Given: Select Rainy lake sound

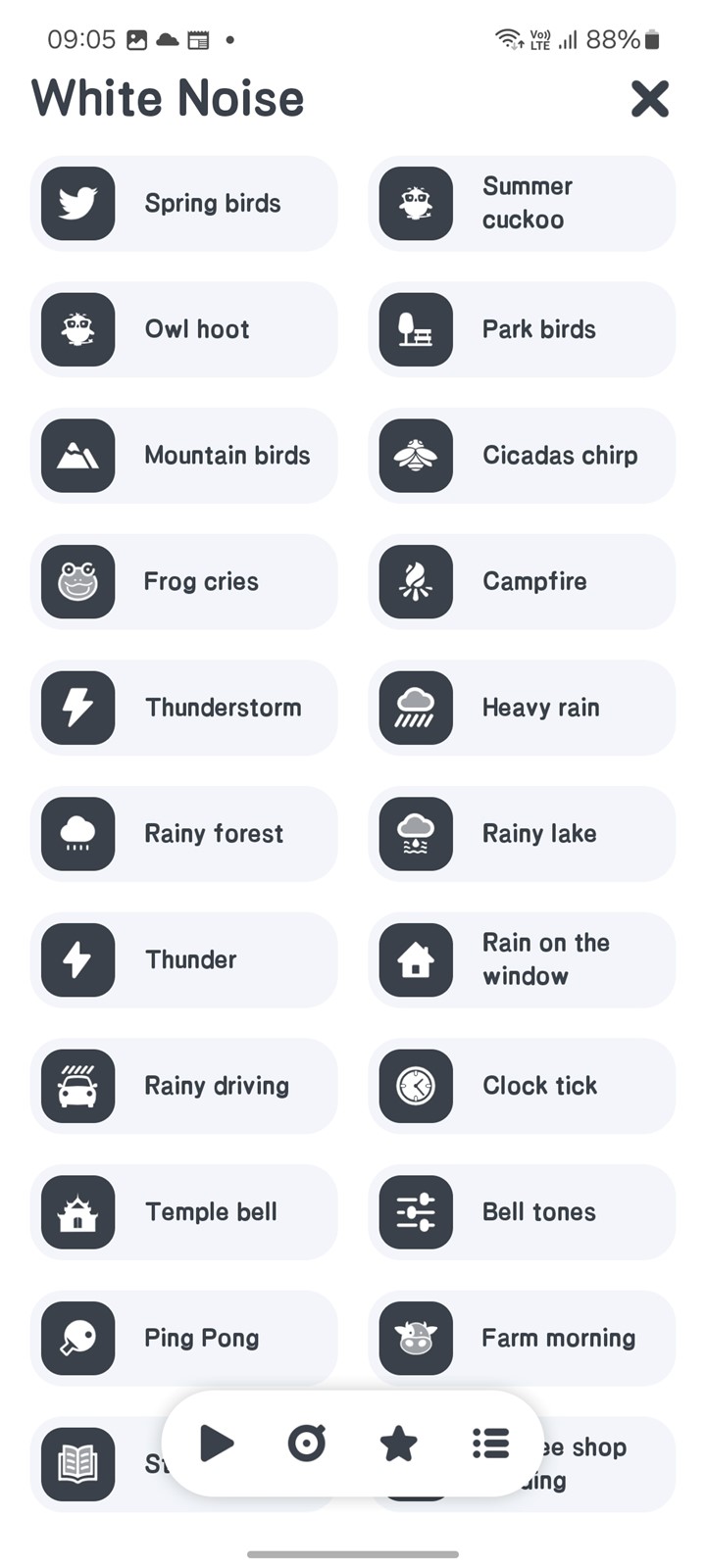Looking at the screenshot, I should click(x=522, y=834).
